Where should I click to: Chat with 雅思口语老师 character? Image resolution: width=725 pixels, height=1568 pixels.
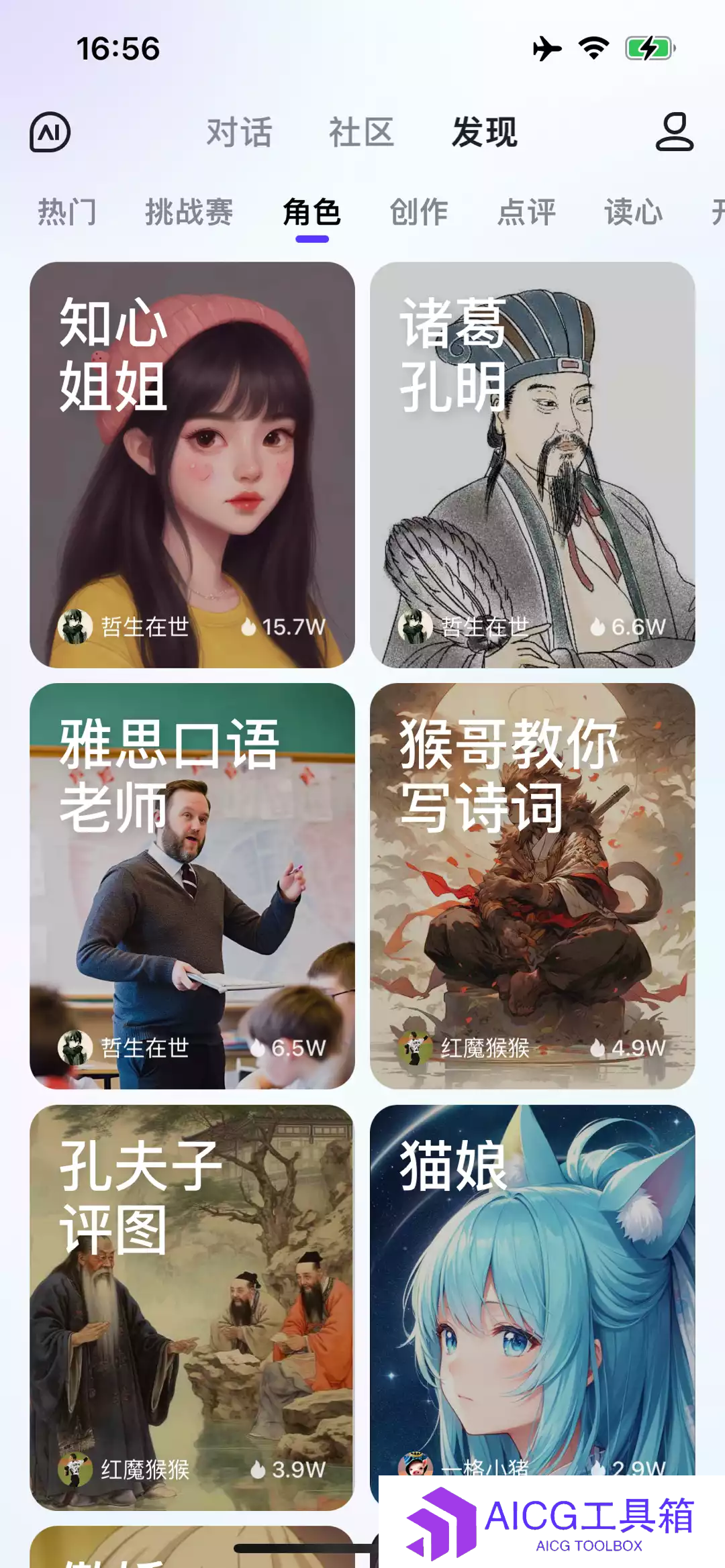192,886
